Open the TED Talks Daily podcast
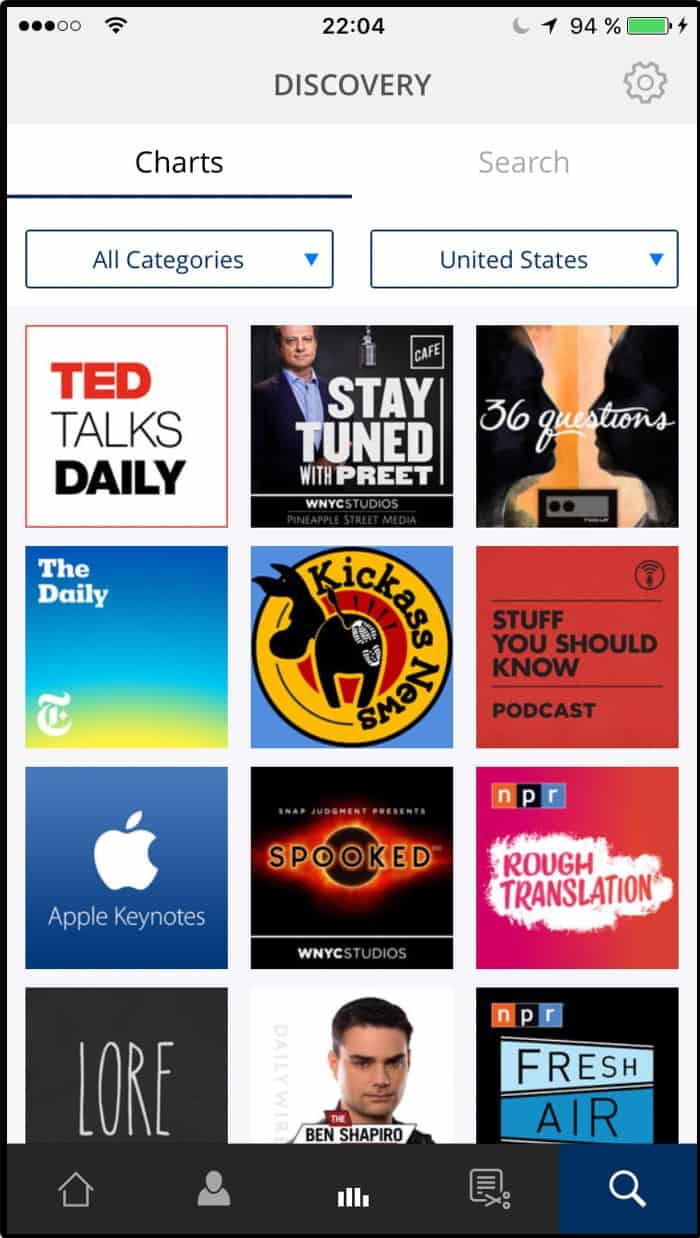This screenshot has height=1238, width=700. (x=126, y=426)
